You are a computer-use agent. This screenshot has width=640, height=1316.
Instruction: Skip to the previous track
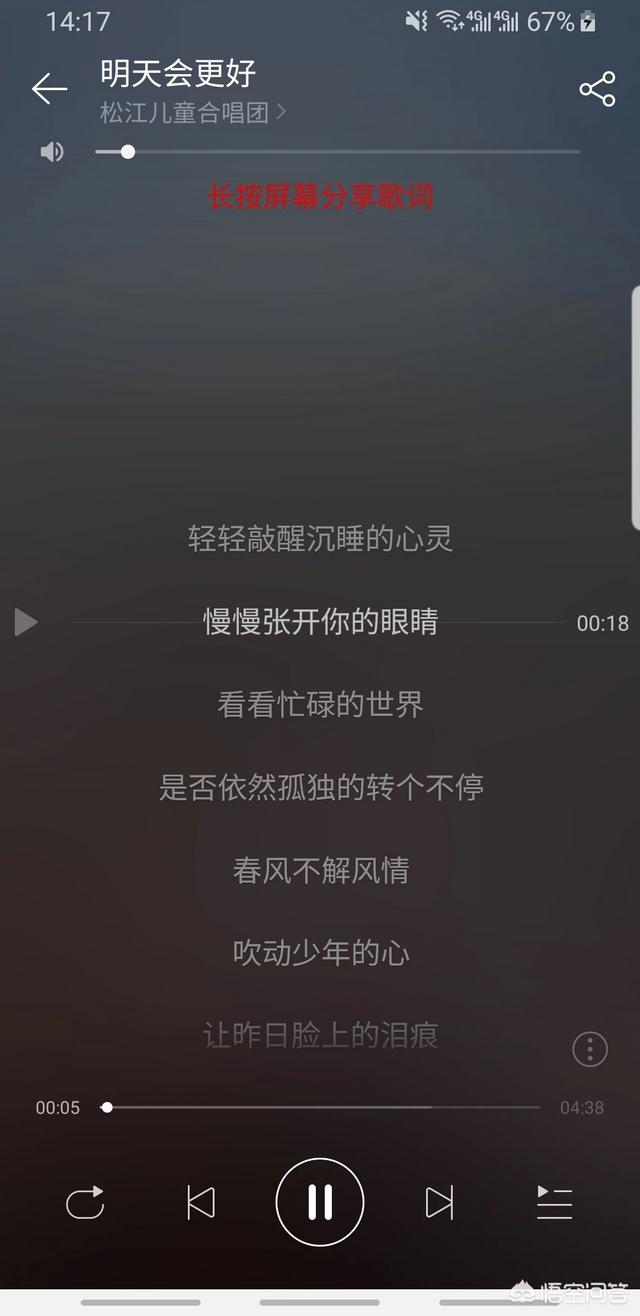click(201, 1202)
